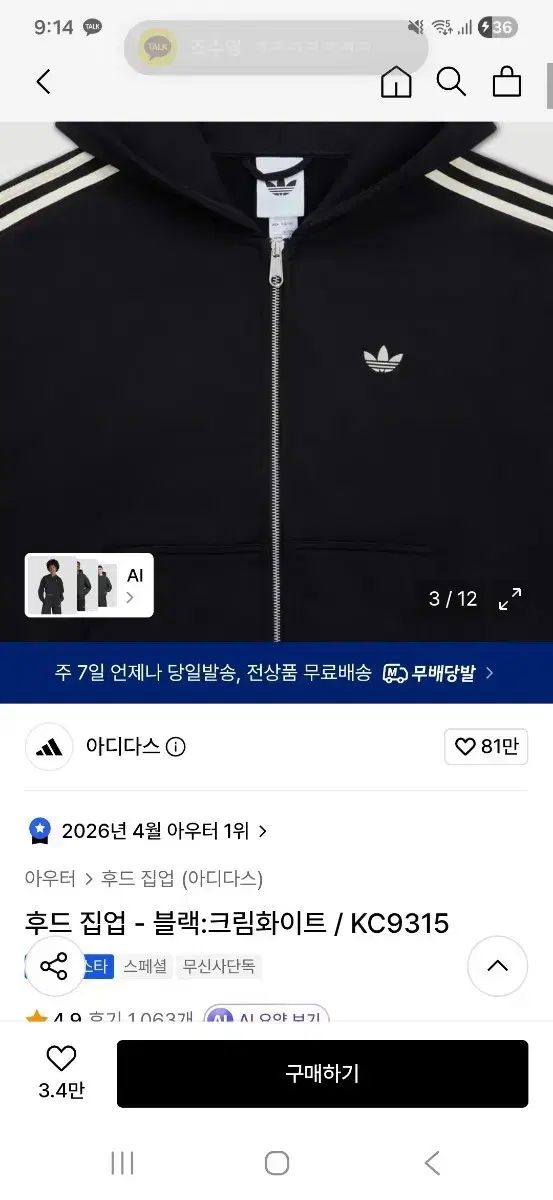Open the AI styling thumbnails

point(89,585)
